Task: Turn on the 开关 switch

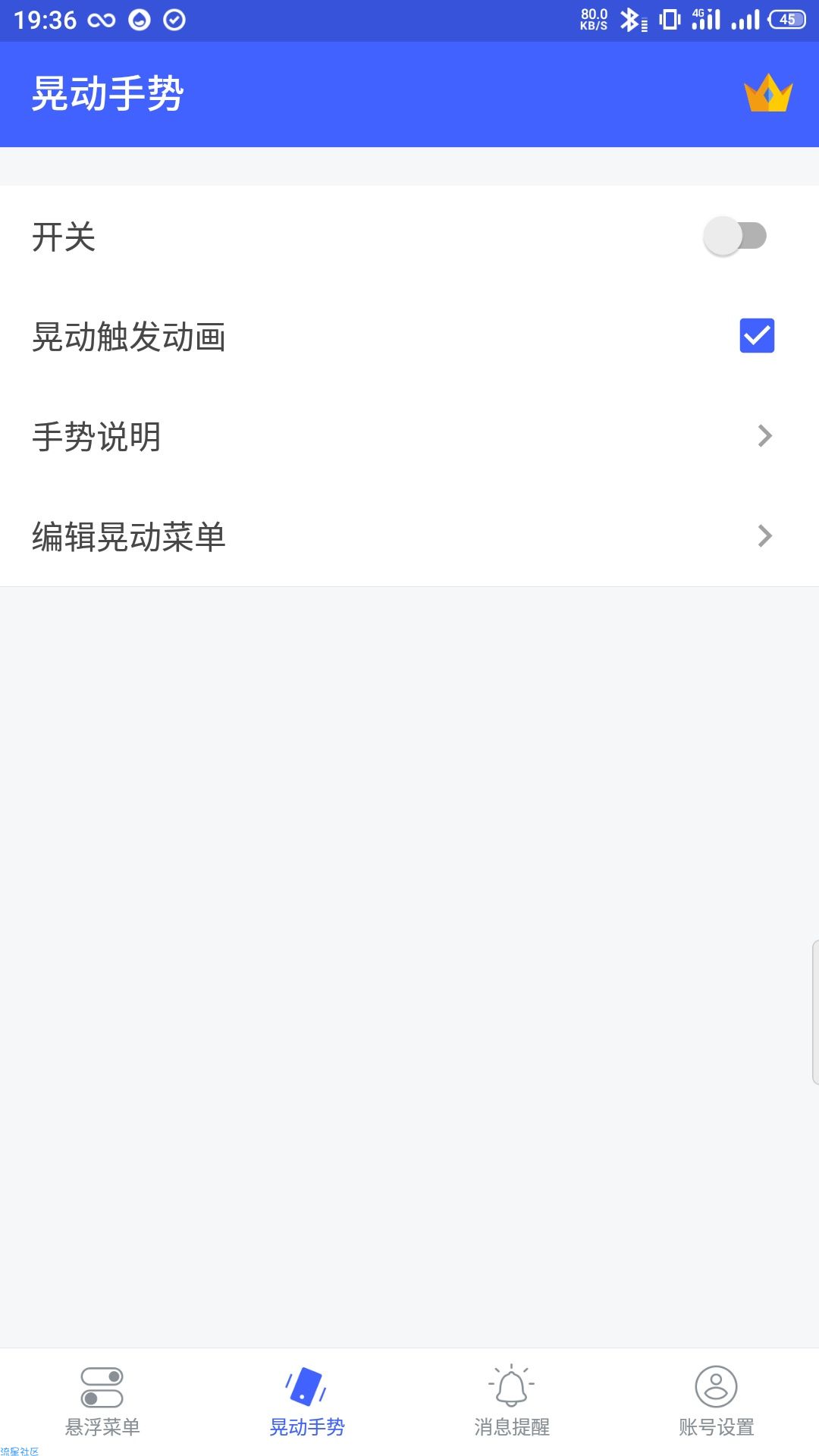Action: (735, 236)
